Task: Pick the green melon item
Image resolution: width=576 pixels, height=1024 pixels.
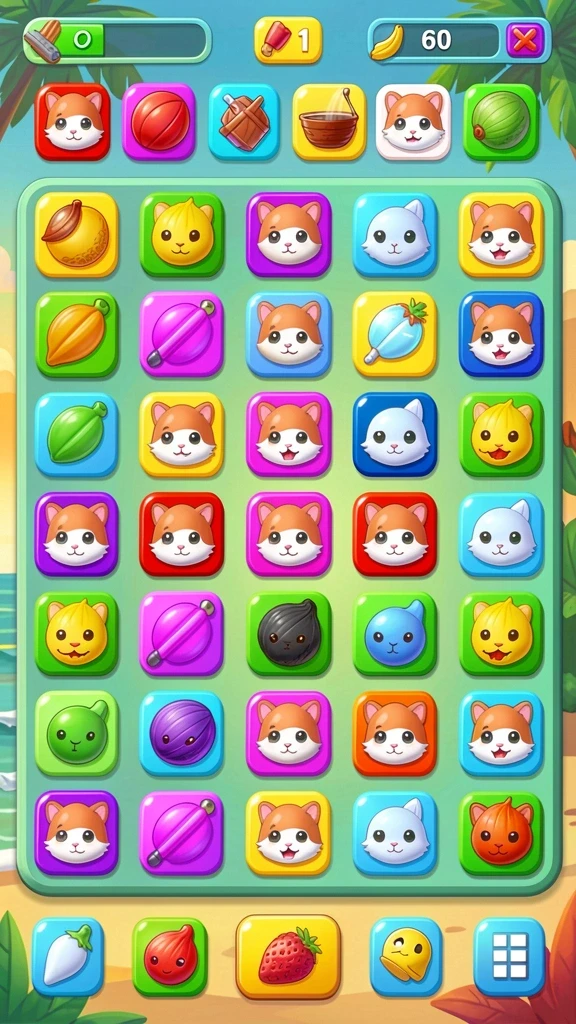Action: pyautogui.click(x=501, y=121)
